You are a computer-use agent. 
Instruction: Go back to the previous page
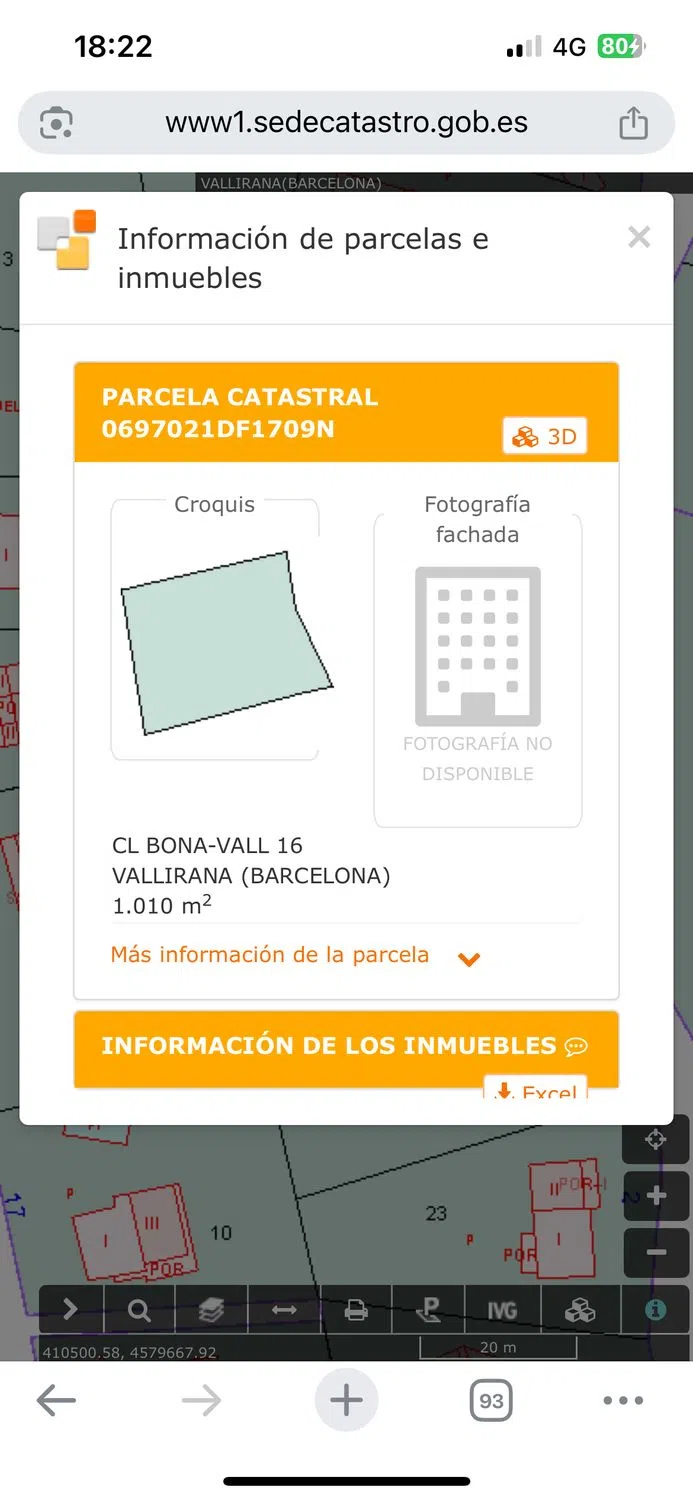coord(56,1401)
